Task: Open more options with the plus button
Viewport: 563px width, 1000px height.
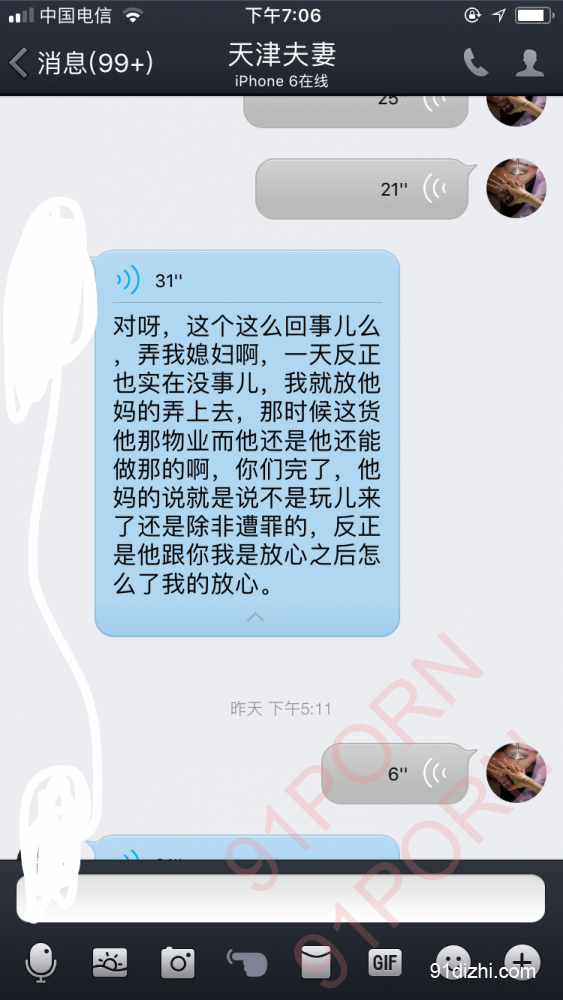Action: [522, 961]
